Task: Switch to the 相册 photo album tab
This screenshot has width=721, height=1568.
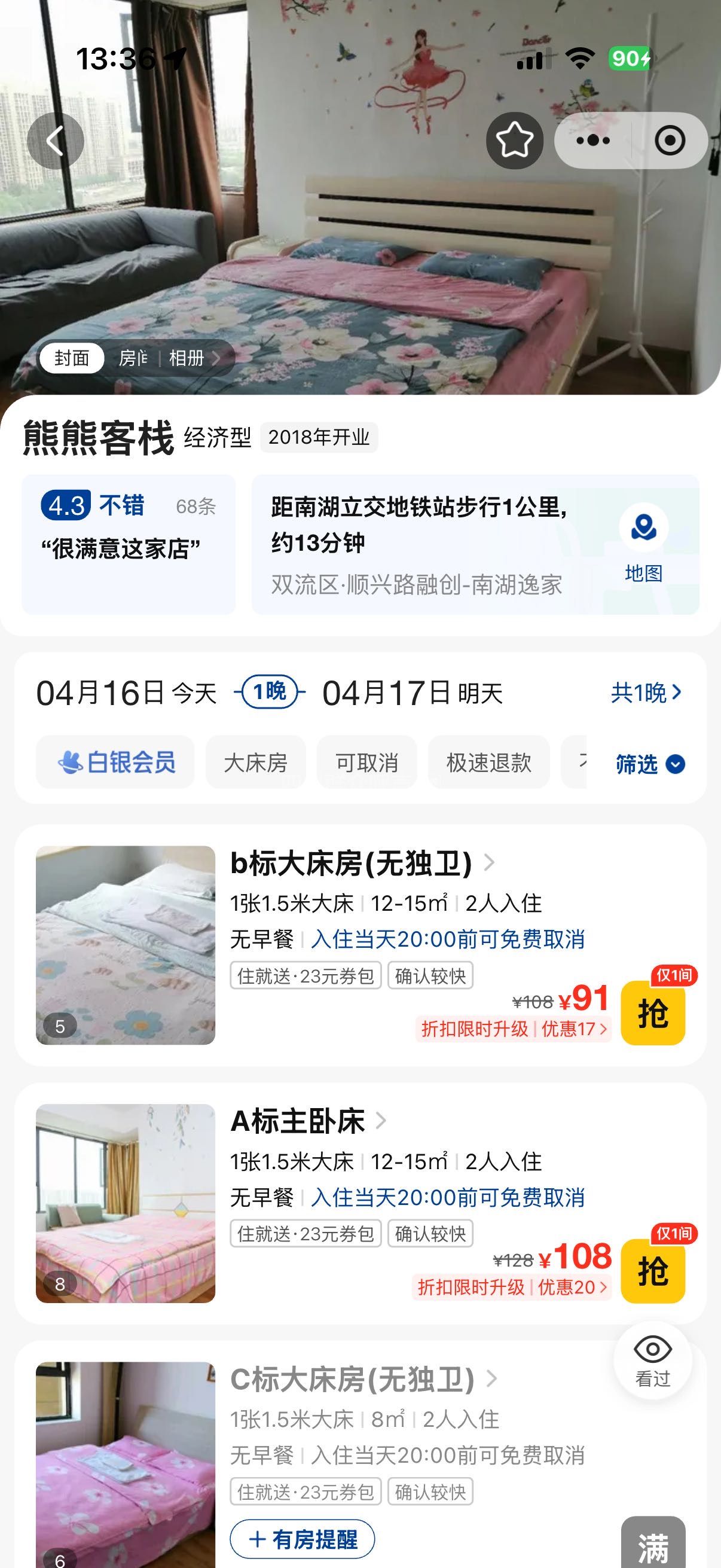Action: click(186, 358)
